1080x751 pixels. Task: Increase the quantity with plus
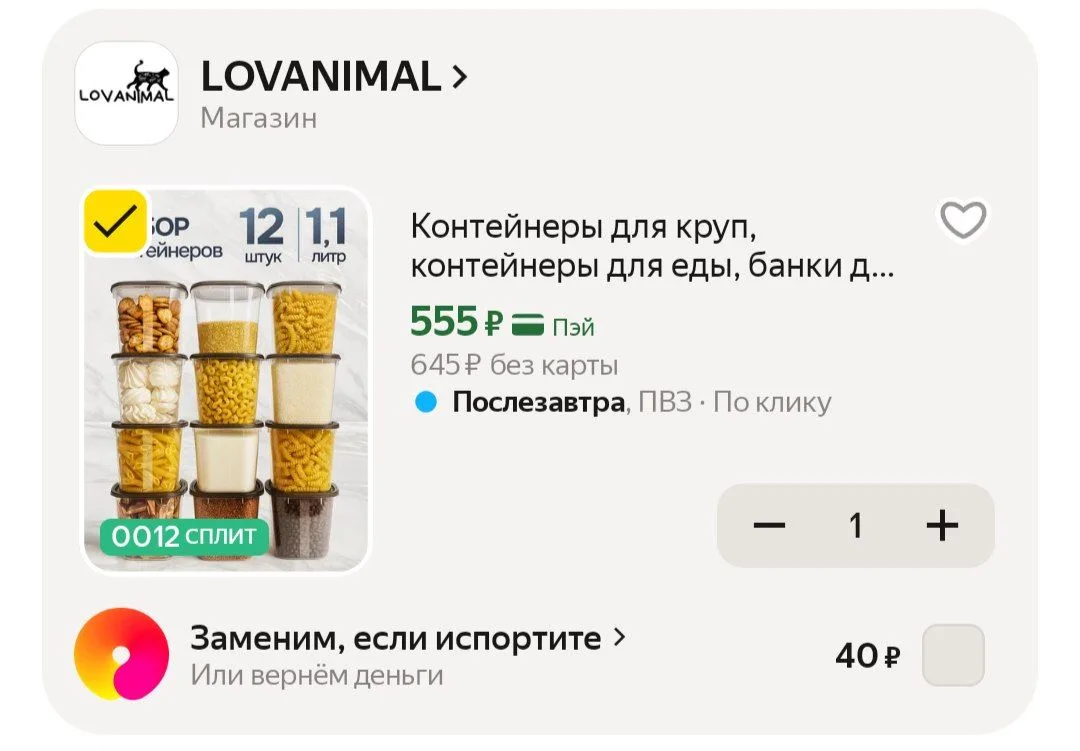[942, 526]
